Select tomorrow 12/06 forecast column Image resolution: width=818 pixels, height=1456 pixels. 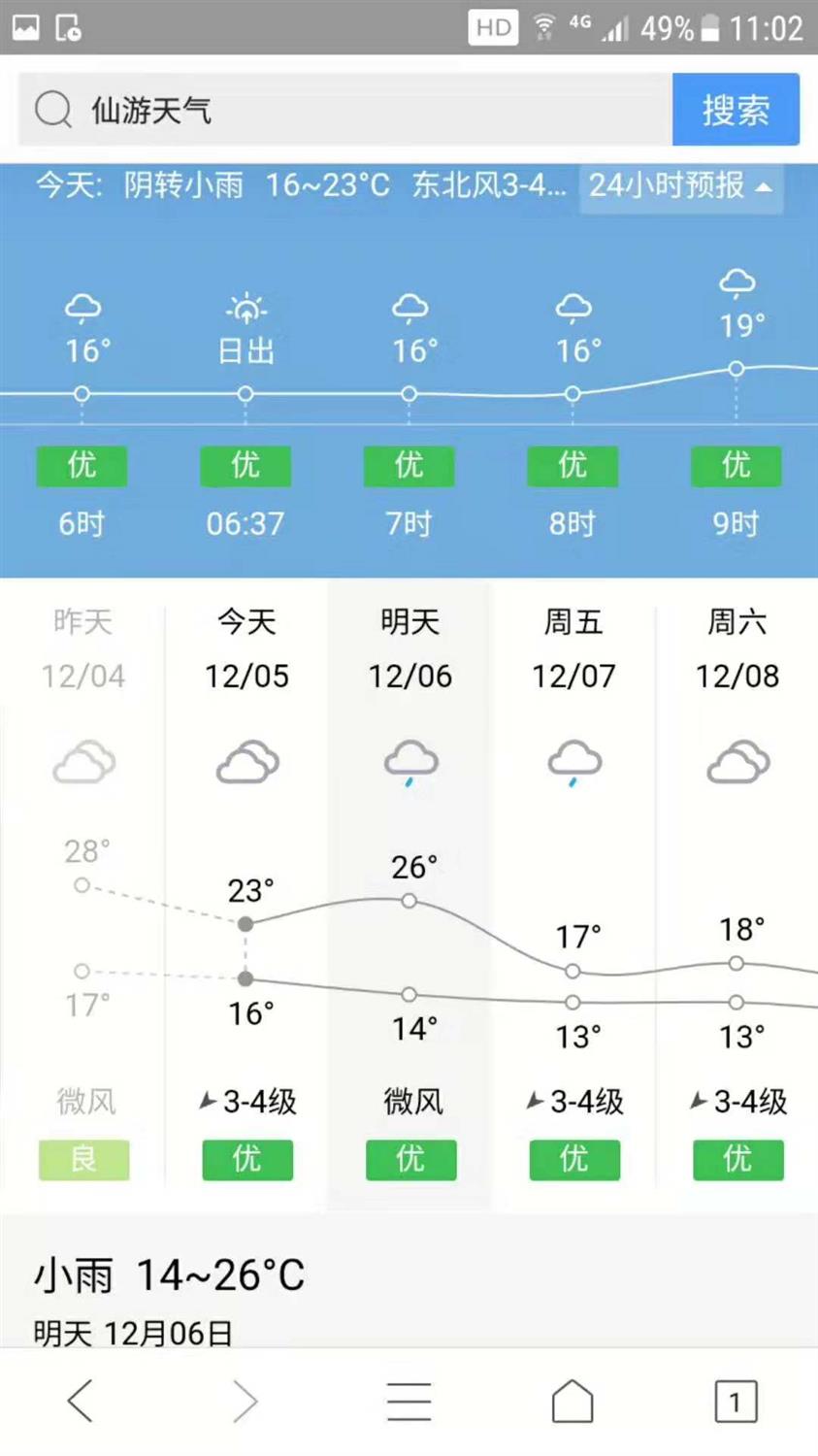409,894
